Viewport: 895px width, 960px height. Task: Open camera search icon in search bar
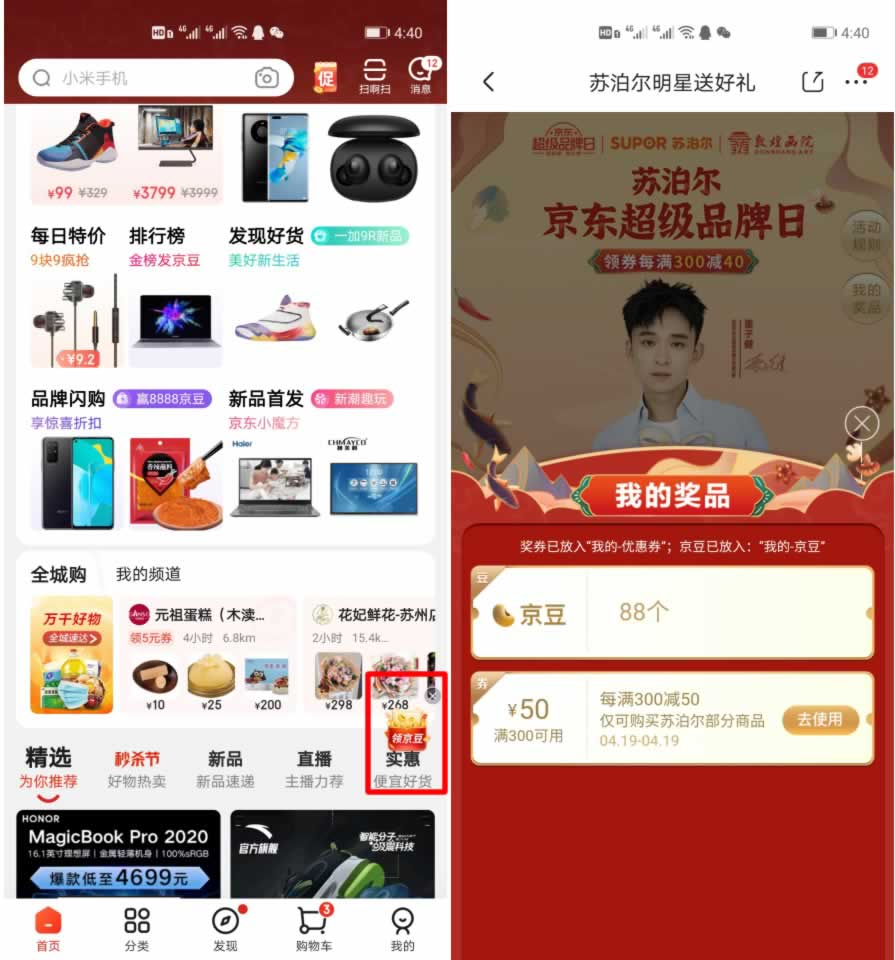point(266,78)
